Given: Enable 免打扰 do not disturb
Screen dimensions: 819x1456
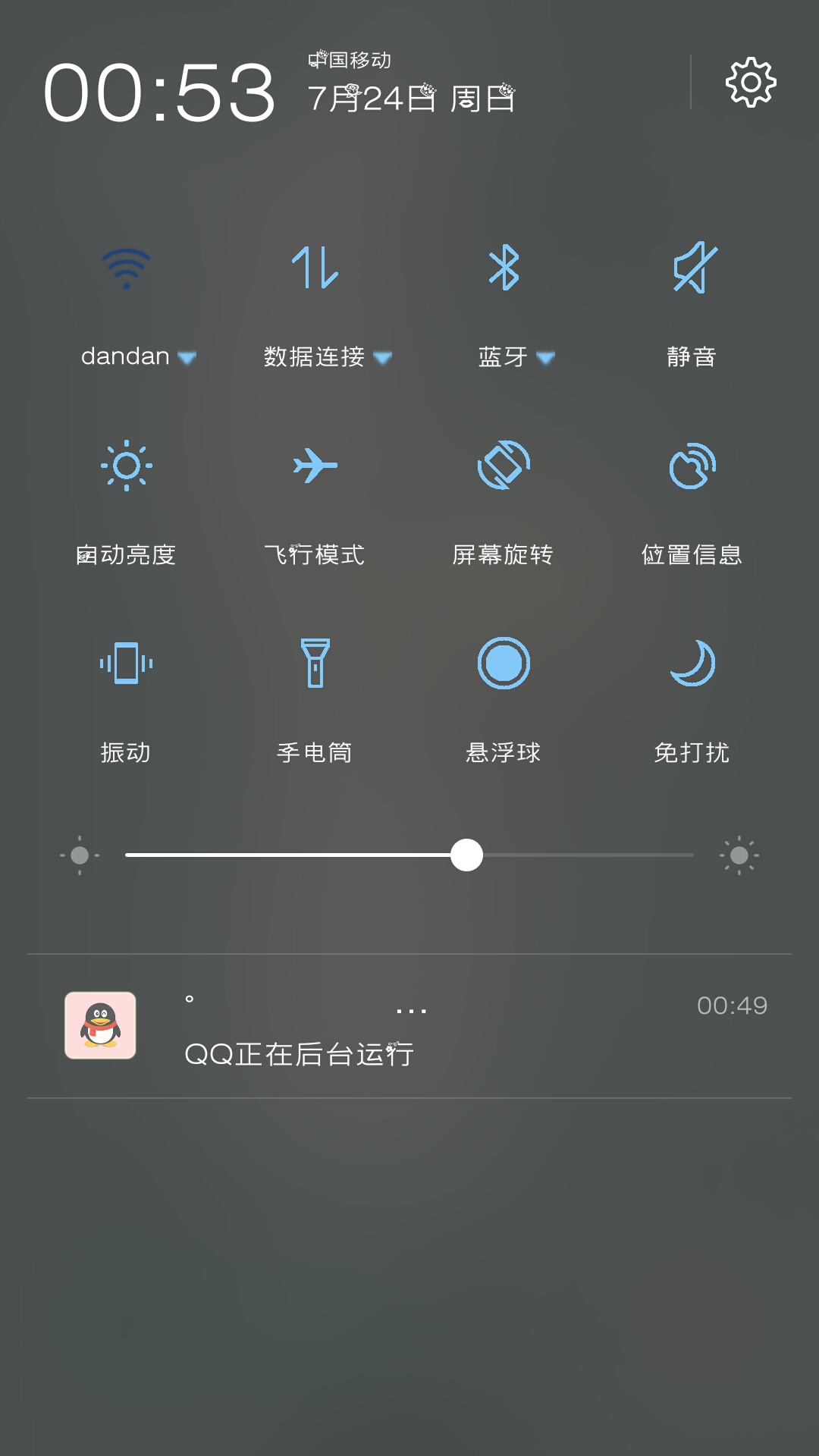Looking at the screenshot, I should pos(692,664).
